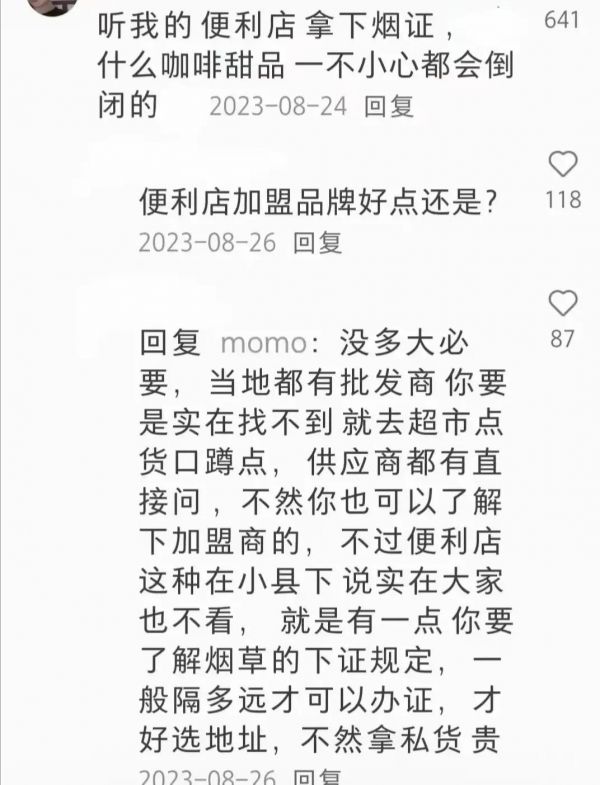Like the reply to momo with 87 likes
600x785 pixels.
point(564,302)
